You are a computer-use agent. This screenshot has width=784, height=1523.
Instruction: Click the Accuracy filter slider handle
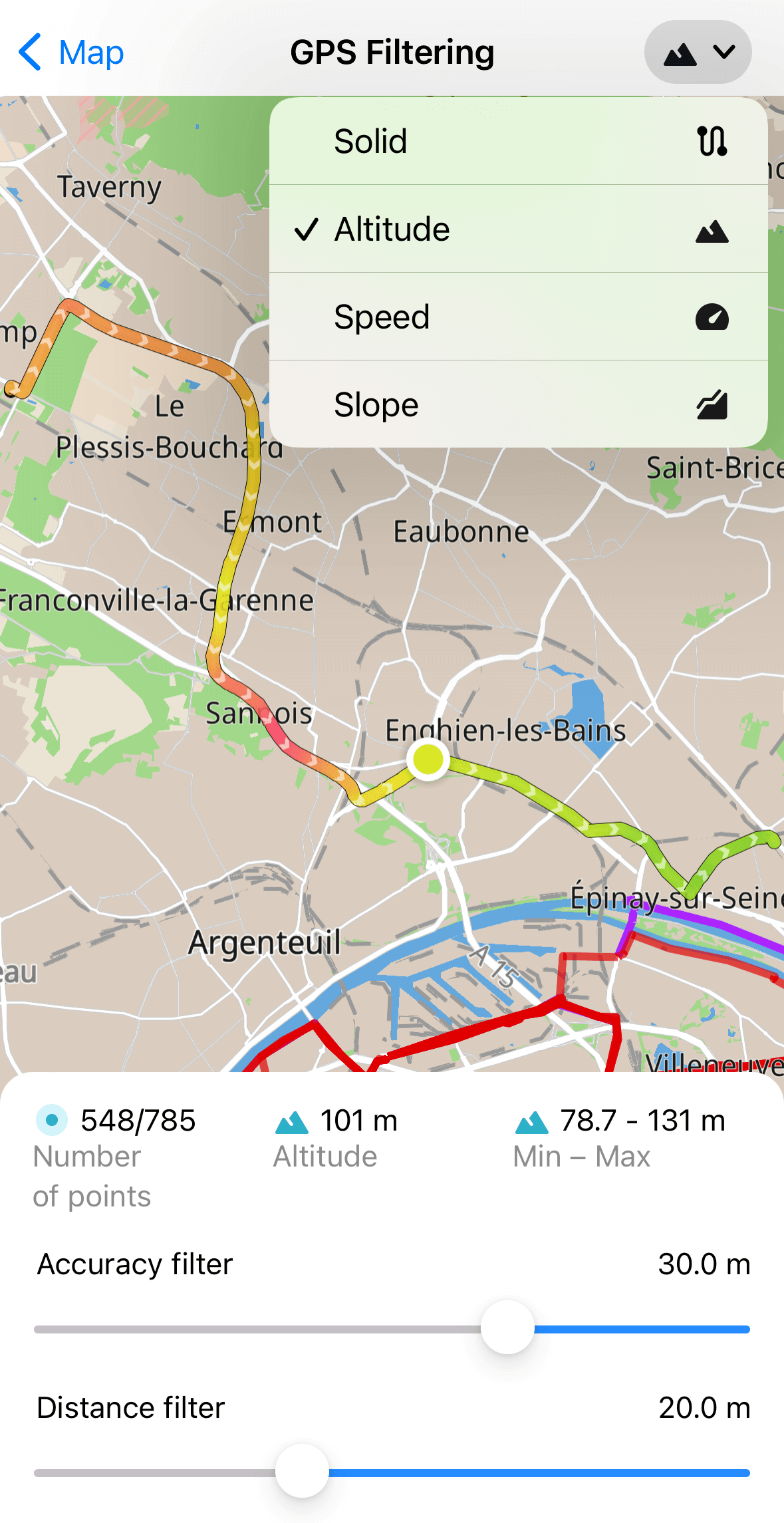click(507, 1329)
